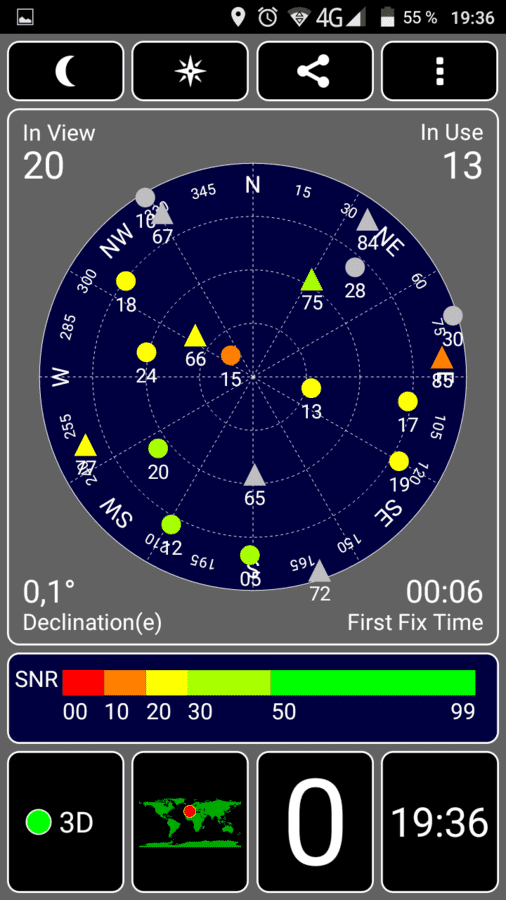Open the compass rose view
Image resolution: width=506 pixels, height=900 pixels.
(190, 71)
